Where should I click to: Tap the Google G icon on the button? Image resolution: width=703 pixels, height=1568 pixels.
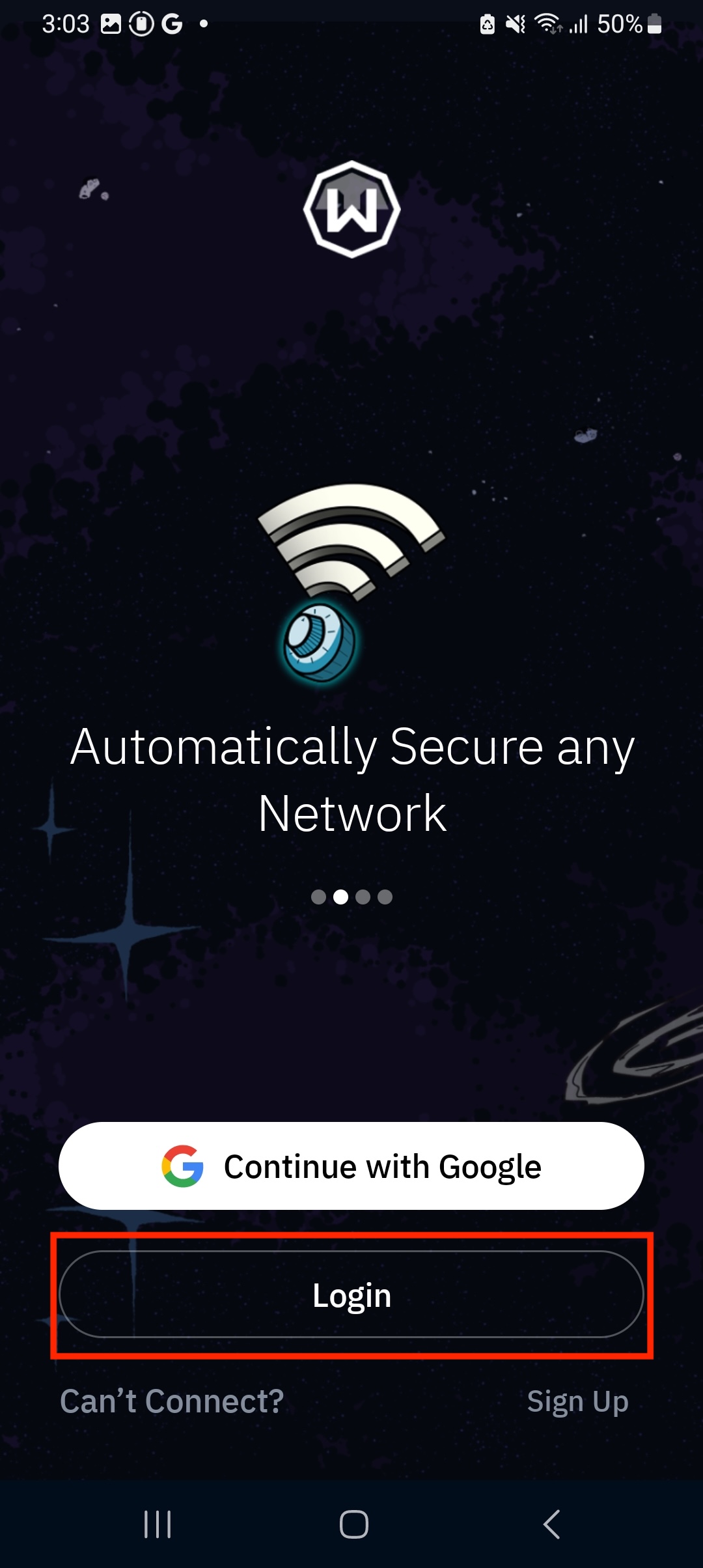184,1166
